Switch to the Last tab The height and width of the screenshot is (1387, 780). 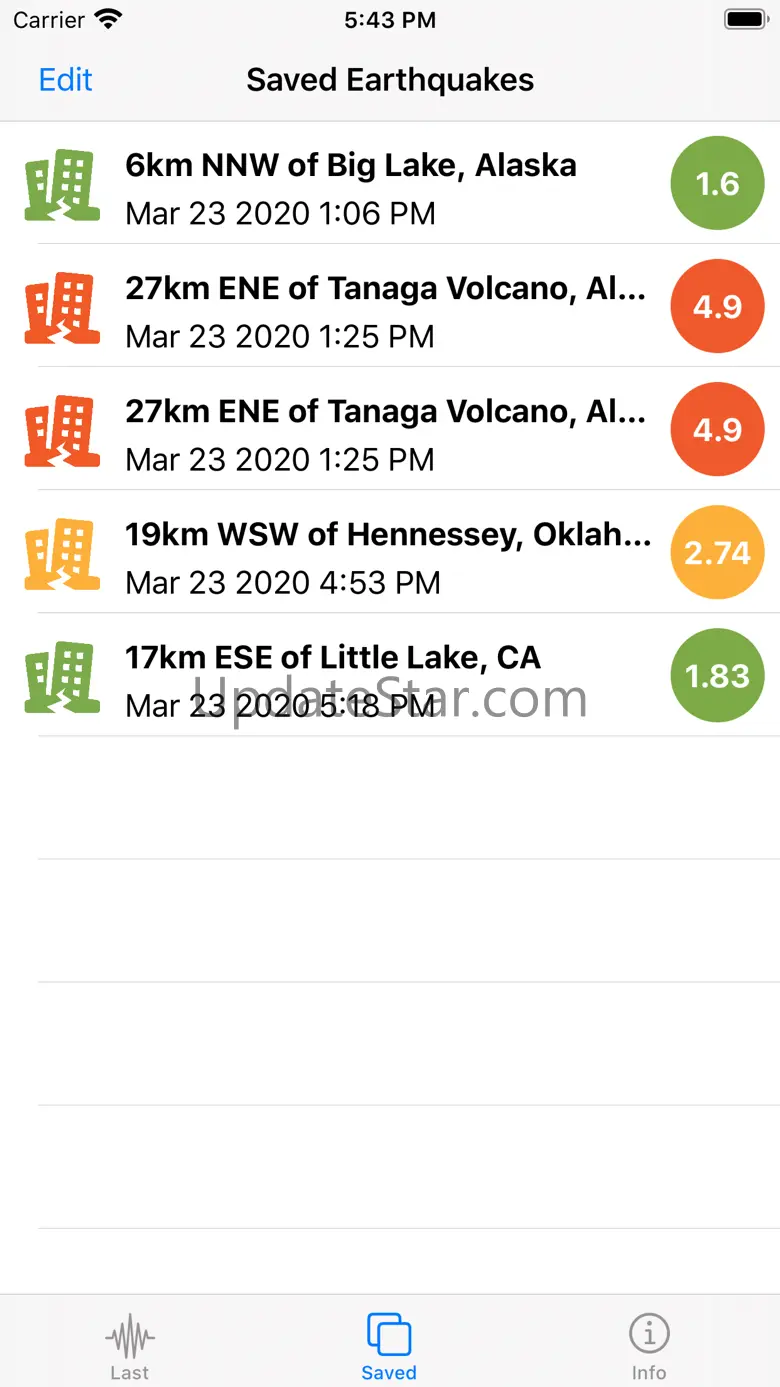pyautogui.click(x=130, y=1346)
